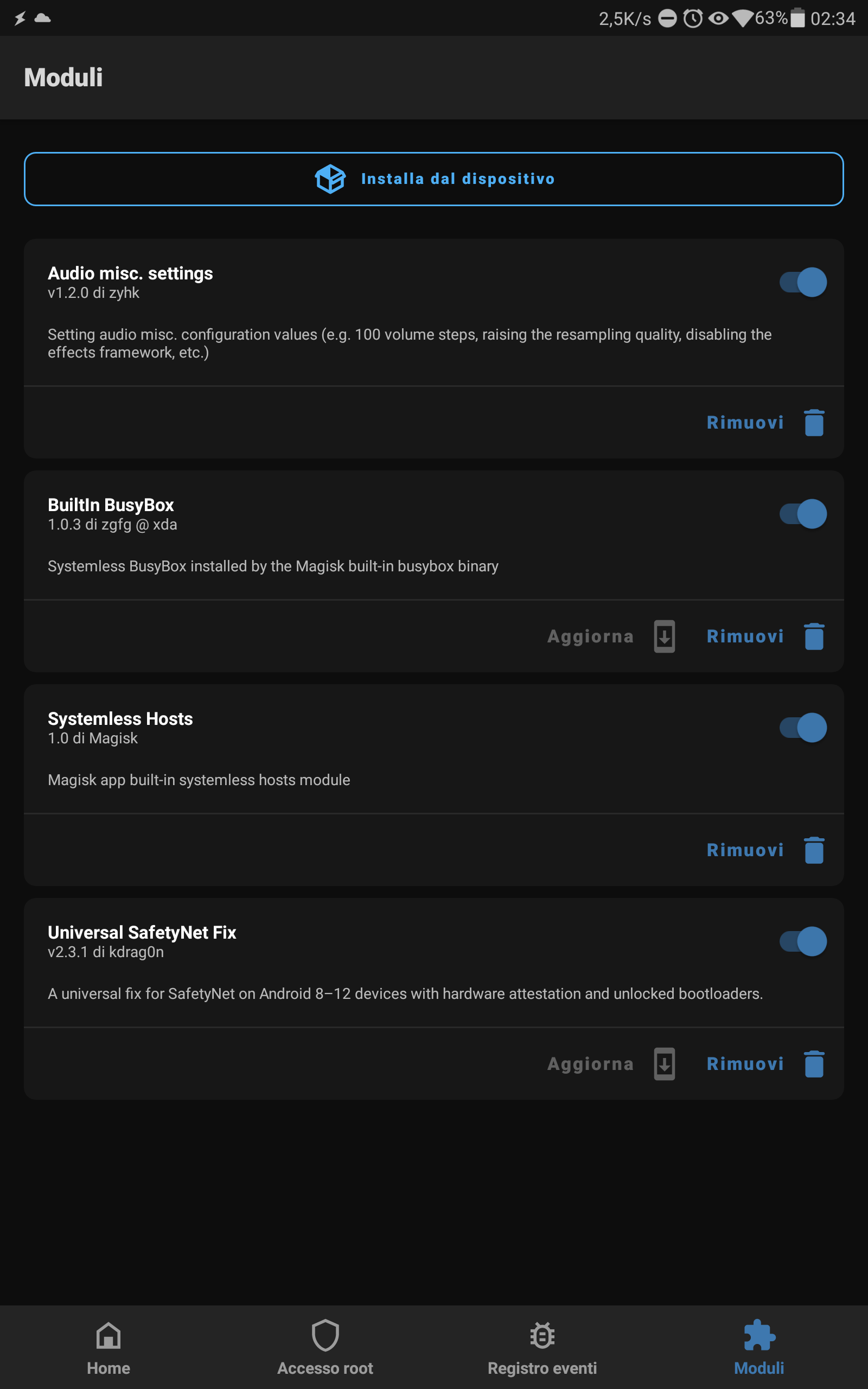Toggle off the BuiltIn BusyBox module

click(802, 514)
